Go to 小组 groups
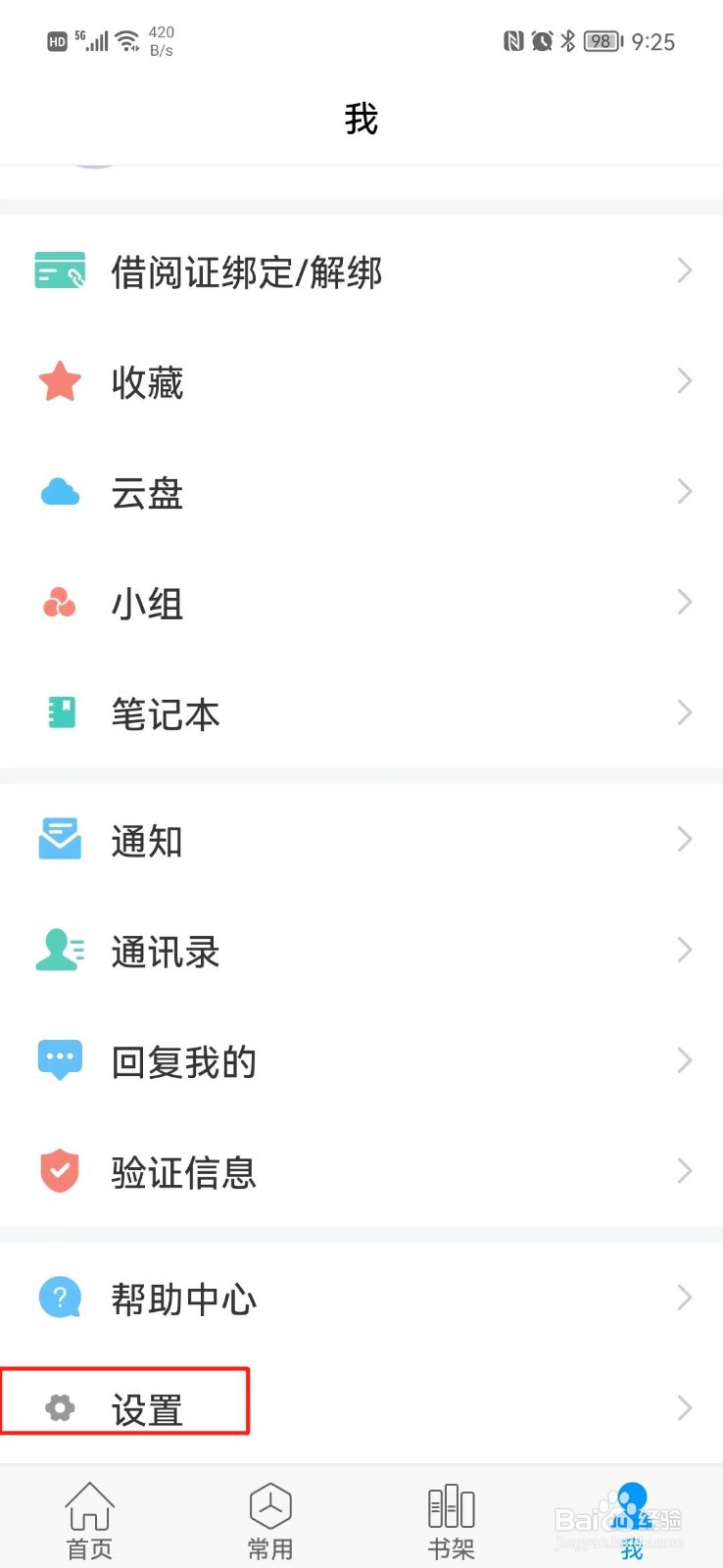The image size is (723, 1568). tap(361, 603)
